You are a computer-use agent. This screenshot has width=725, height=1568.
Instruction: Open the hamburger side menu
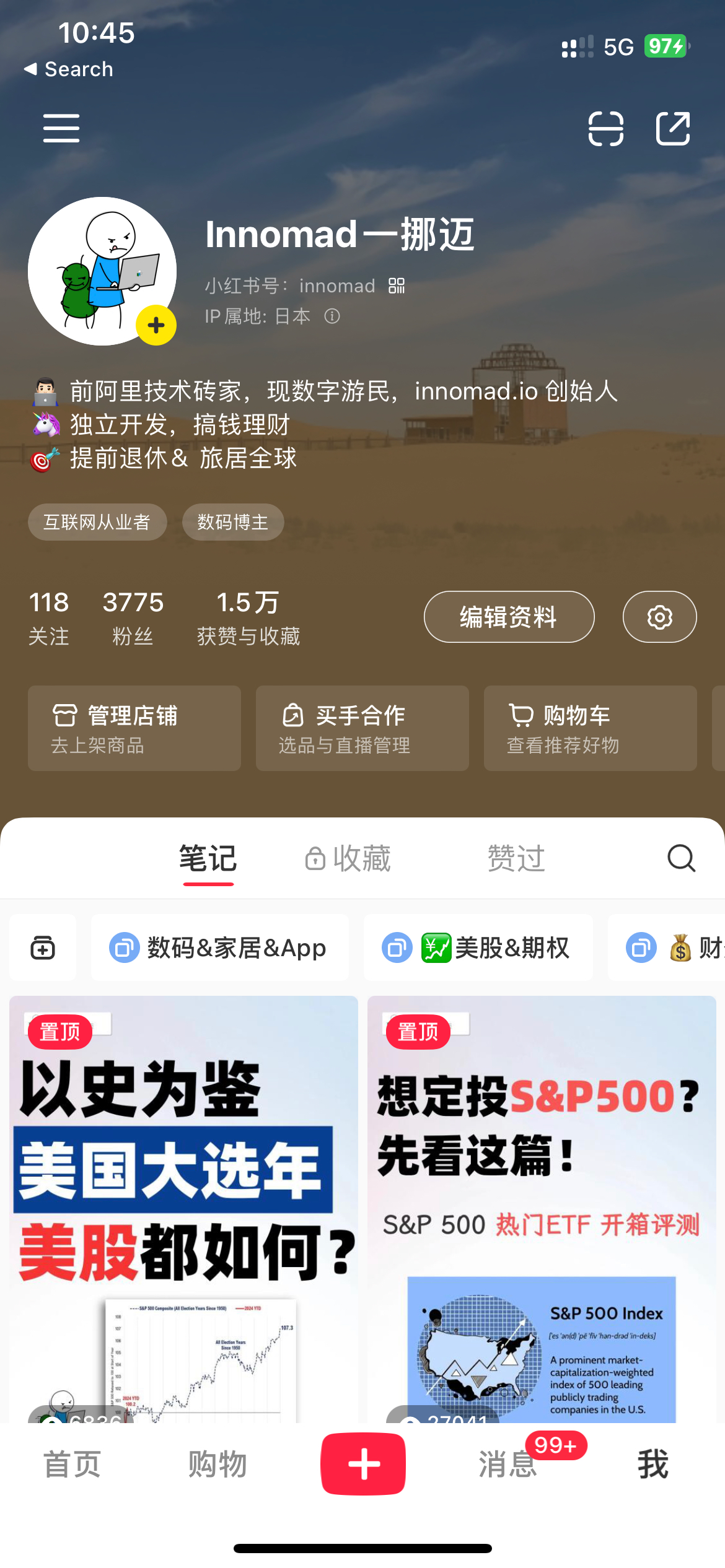pyautogui.click(x=61, y=128)
